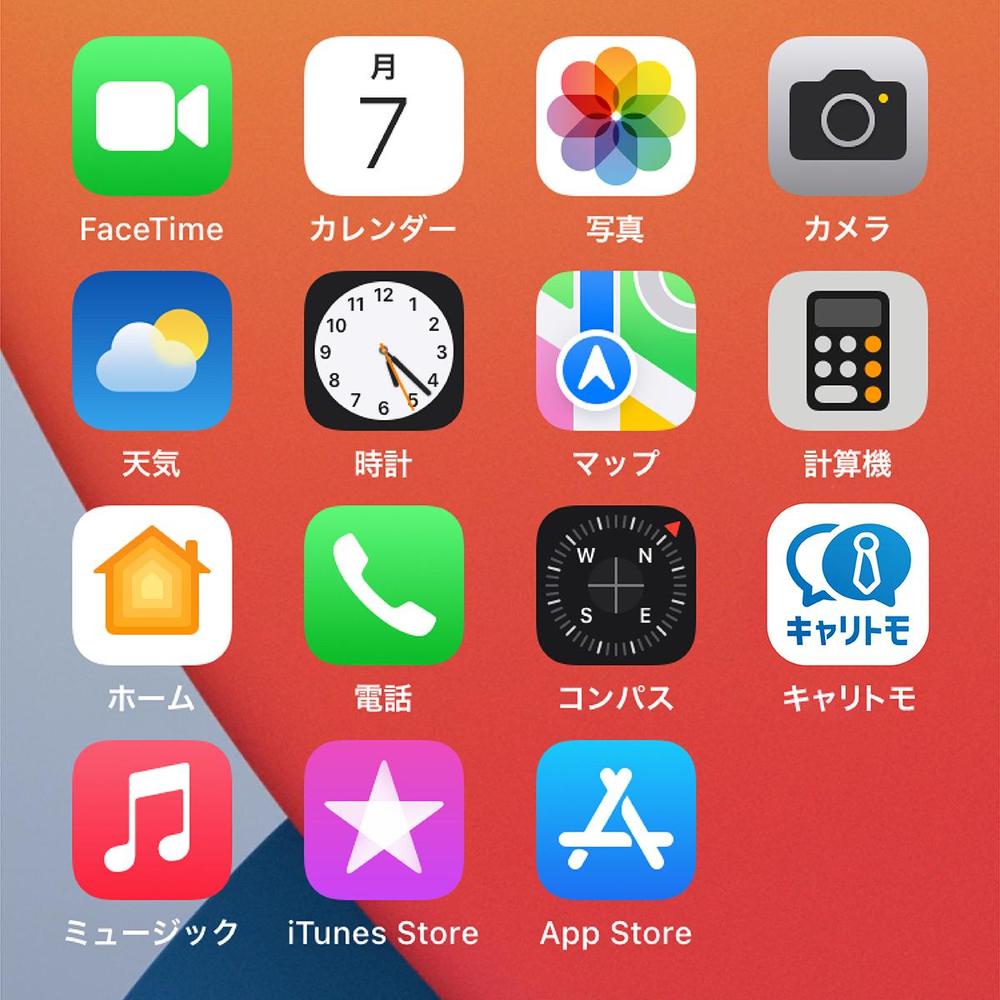Launch the 電話 phone app
This screenshot has width=1000, height=1000.
(x=384, y=585)
